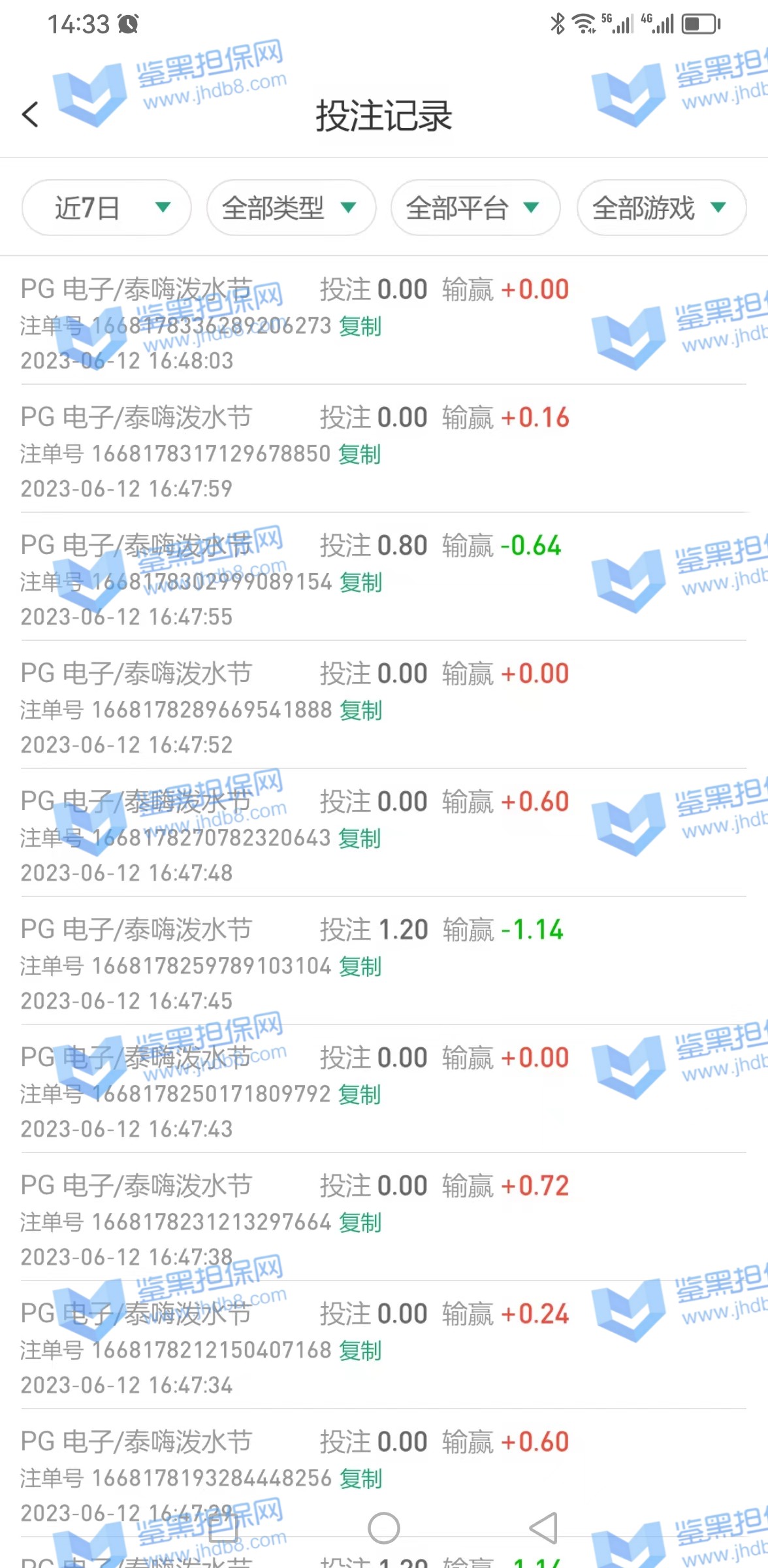Select the 全部游戏 game filter
The width and height of the screenshot is (768, 1568).
pyautogui.click(x=661, y=208)
